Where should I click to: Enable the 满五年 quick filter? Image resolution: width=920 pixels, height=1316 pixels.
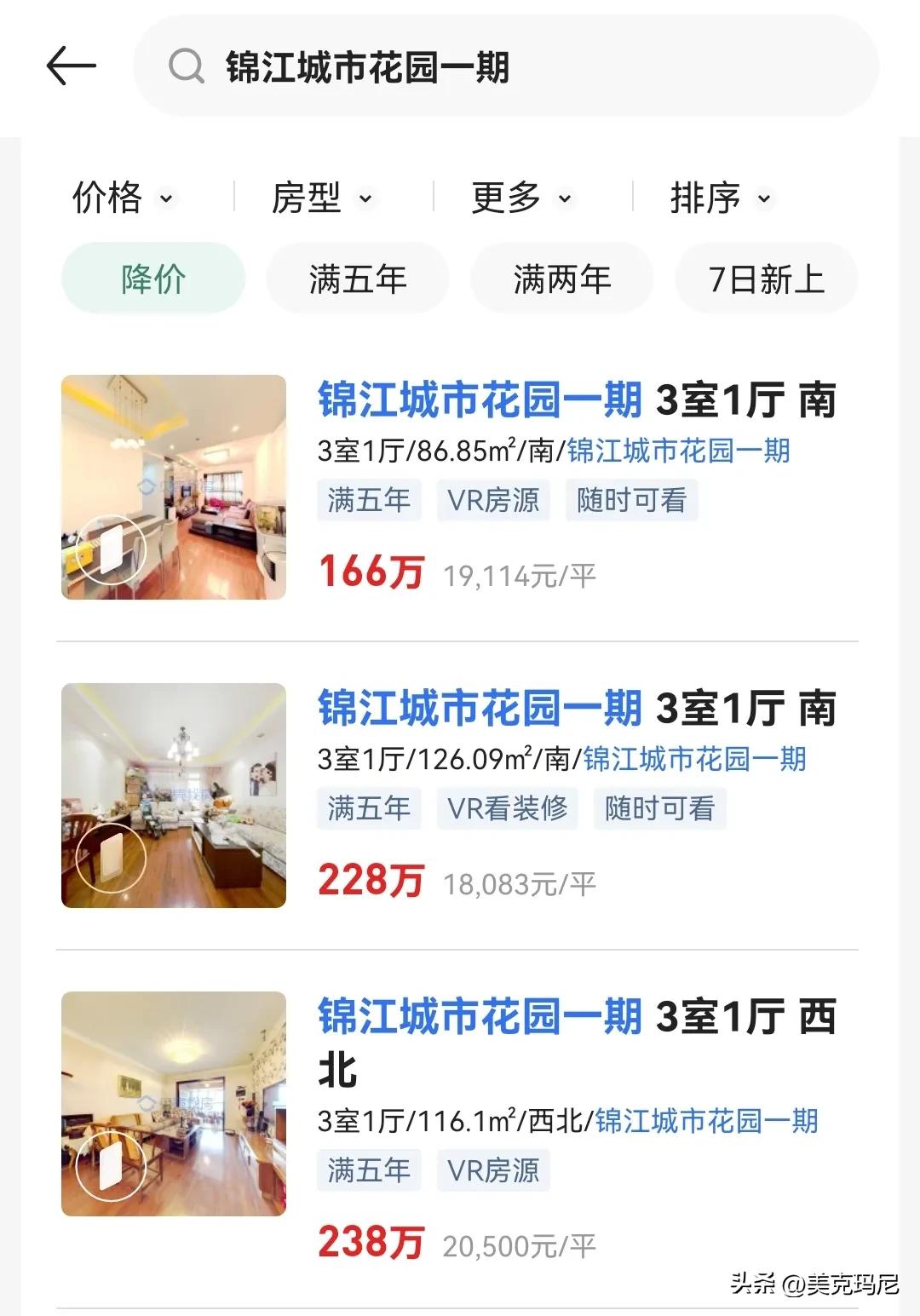[357, 278]
